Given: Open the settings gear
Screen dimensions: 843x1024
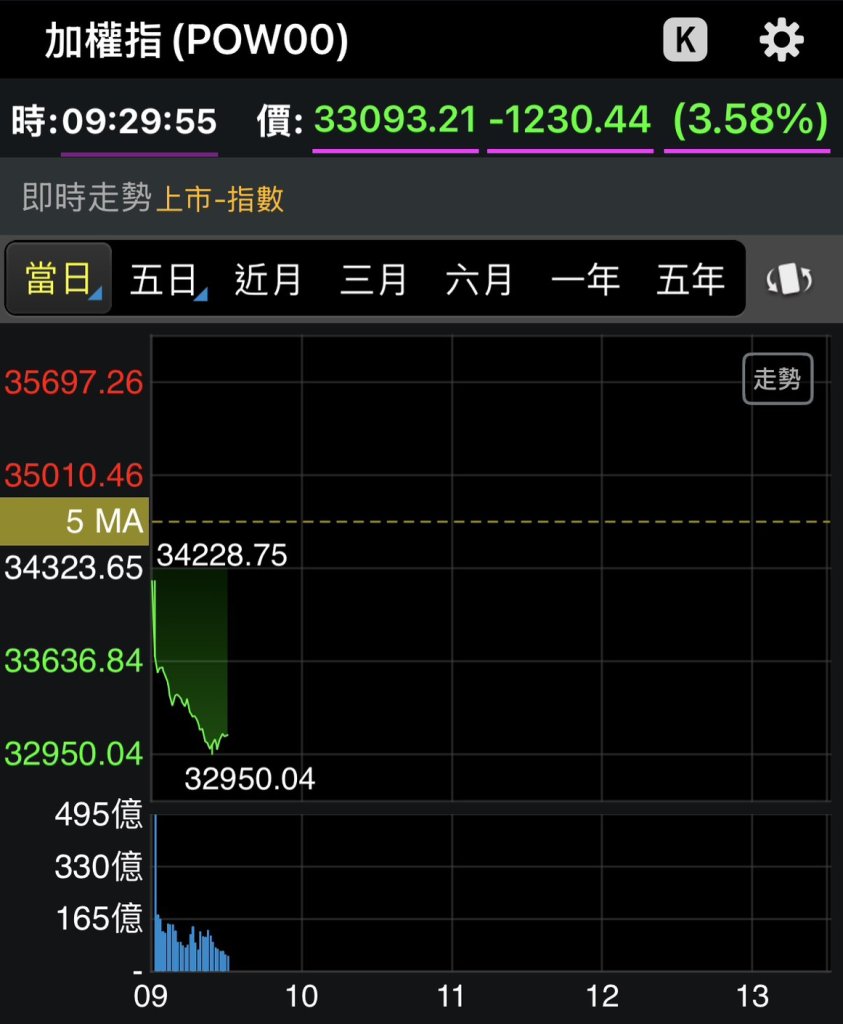Looking at the screenshot, I should [x=781, y=41].
